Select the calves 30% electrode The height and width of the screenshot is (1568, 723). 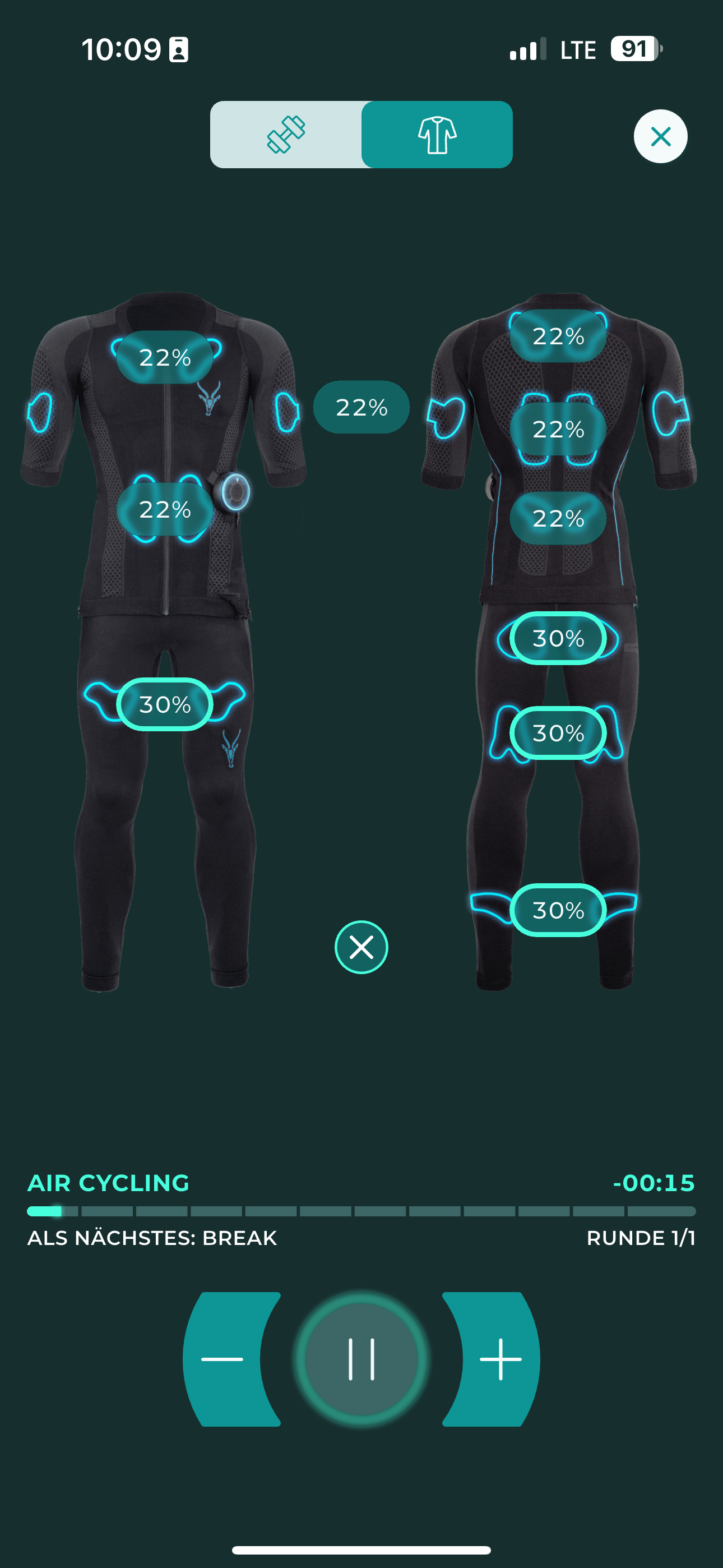coord(558,910)
